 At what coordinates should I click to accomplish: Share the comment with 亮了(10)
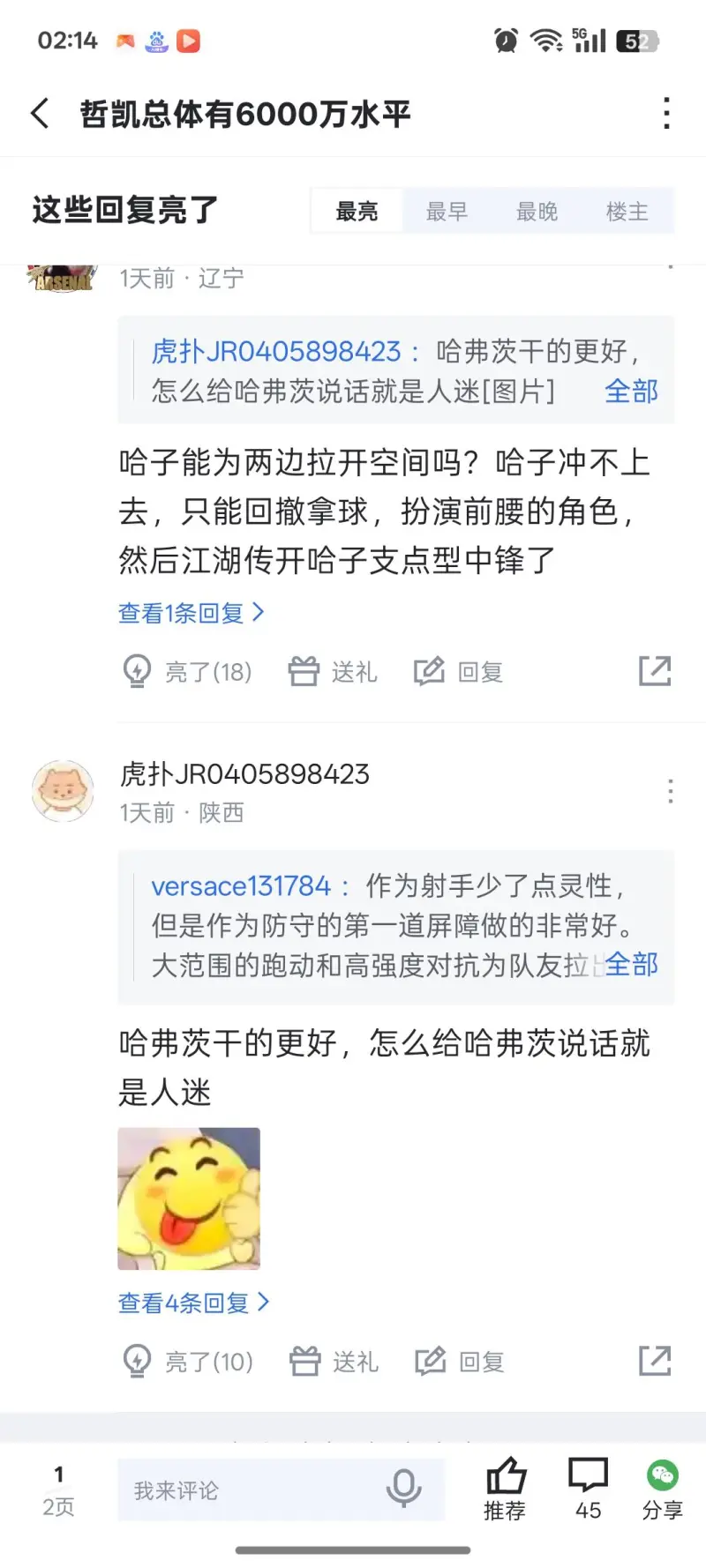[x=655, y=1362]
